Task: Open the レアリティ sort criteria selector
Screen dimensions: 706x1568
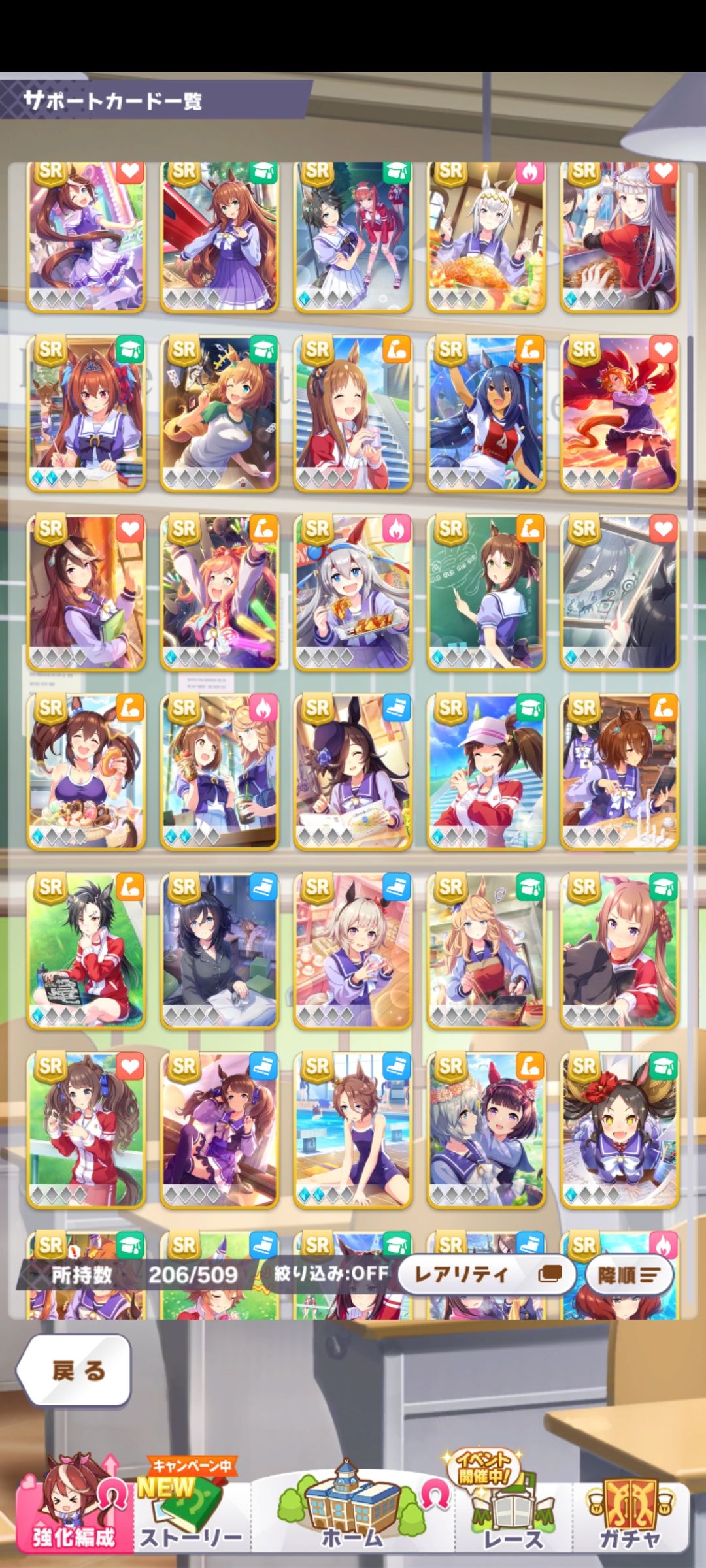Action: point(485,1274)
